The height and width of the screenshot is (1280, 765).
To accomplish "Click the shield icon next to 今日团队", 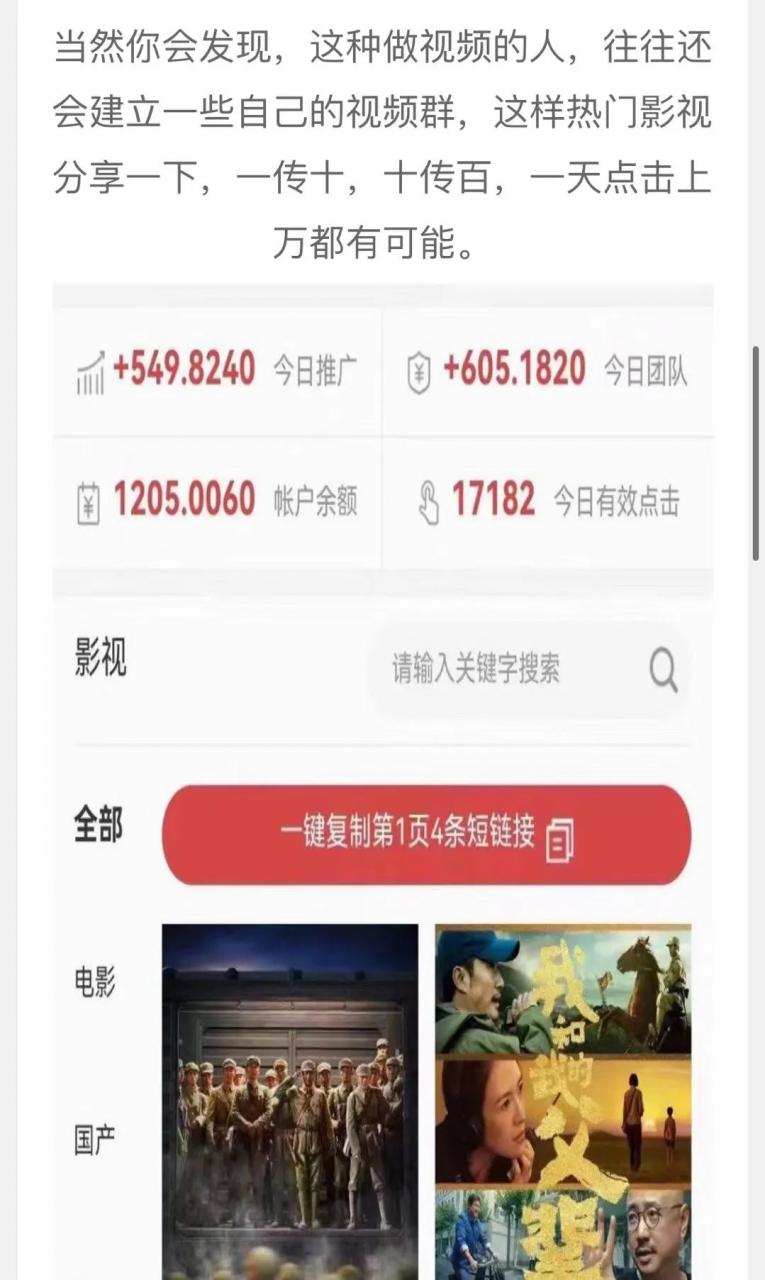I will coord(417,368).
